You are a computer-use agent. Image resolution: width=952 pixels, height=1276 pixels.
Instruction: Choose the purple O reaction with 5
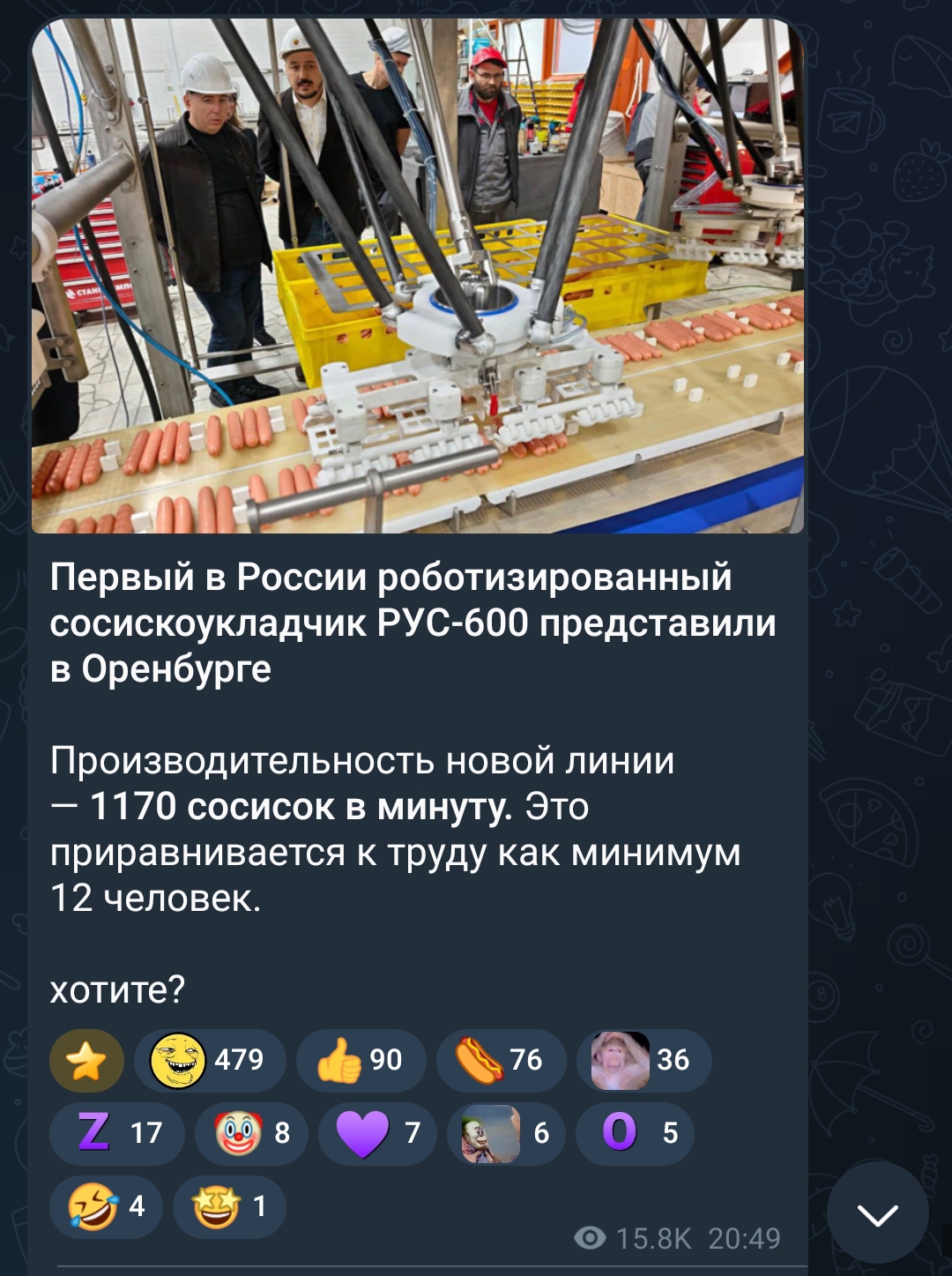pyautogui.click(x=635, y=1132)
